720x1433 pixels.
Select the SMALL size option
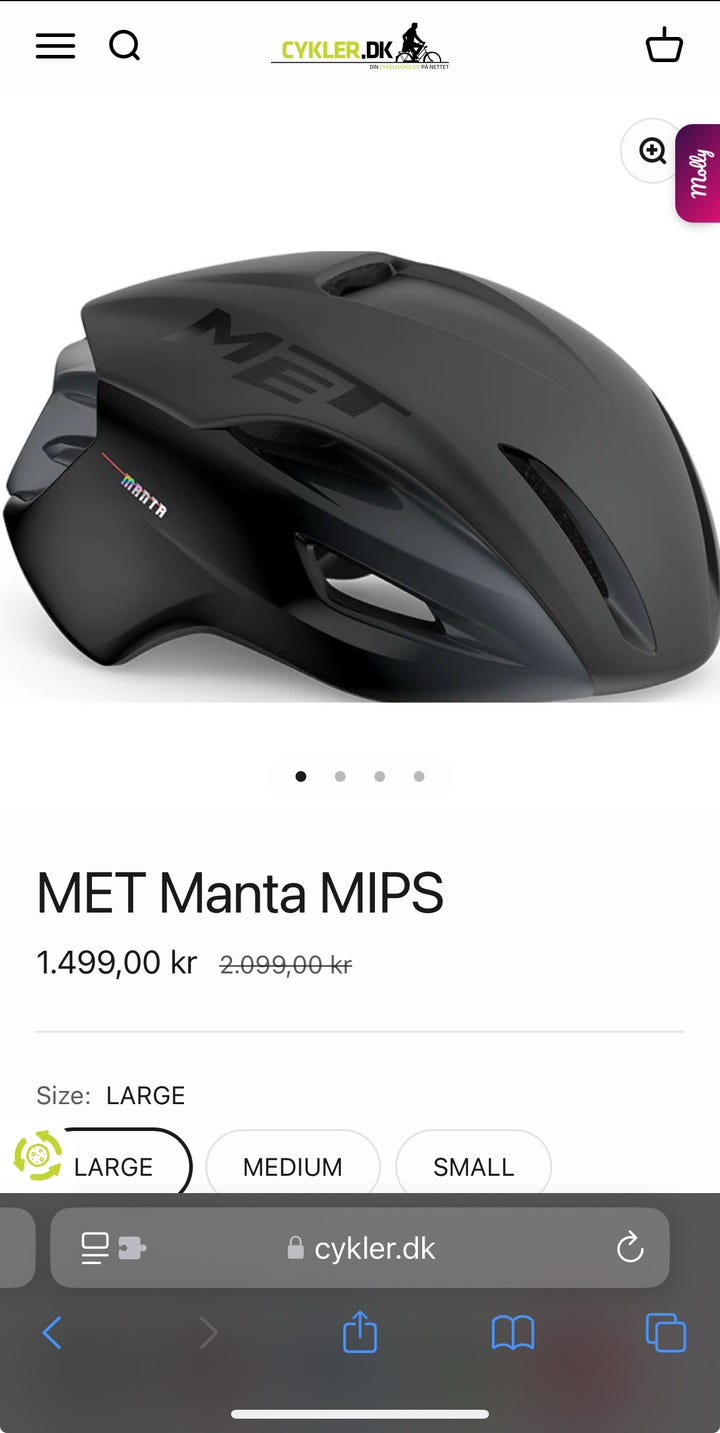point(473,1166)
